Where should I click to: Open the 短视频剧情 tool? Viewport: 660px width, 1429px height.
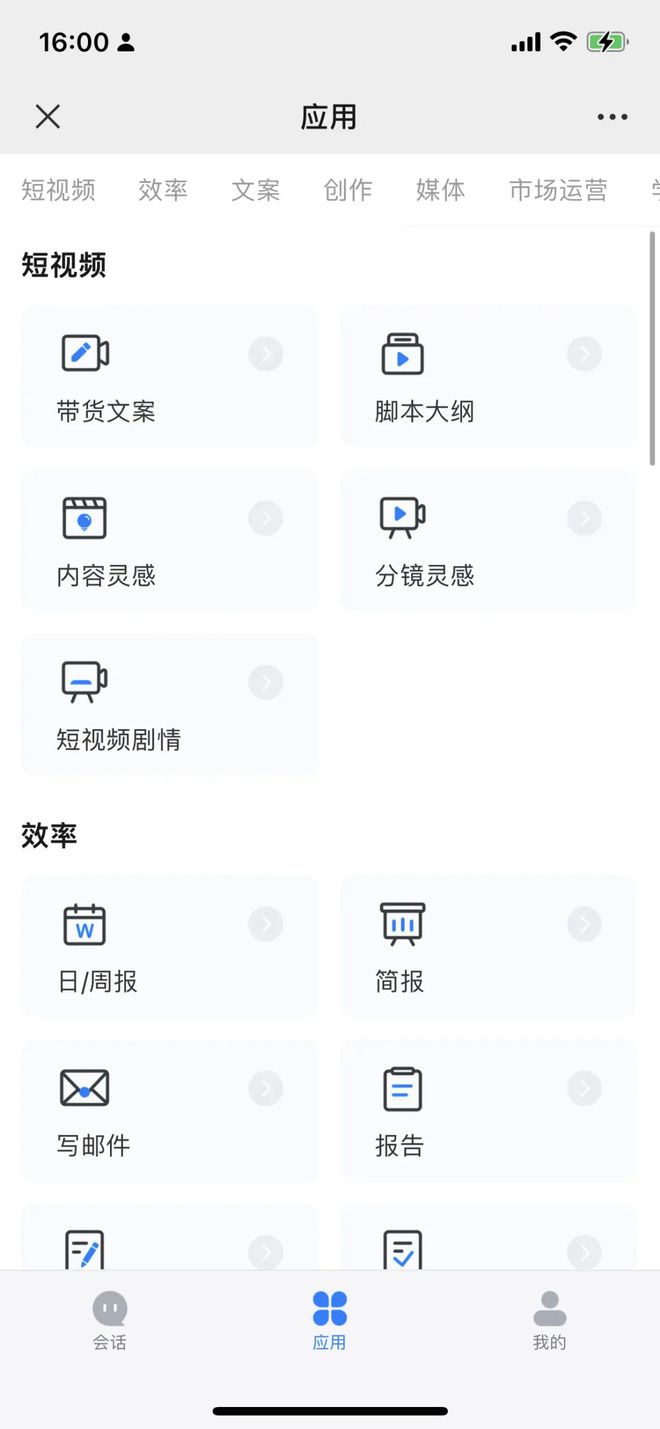[169, 705]
